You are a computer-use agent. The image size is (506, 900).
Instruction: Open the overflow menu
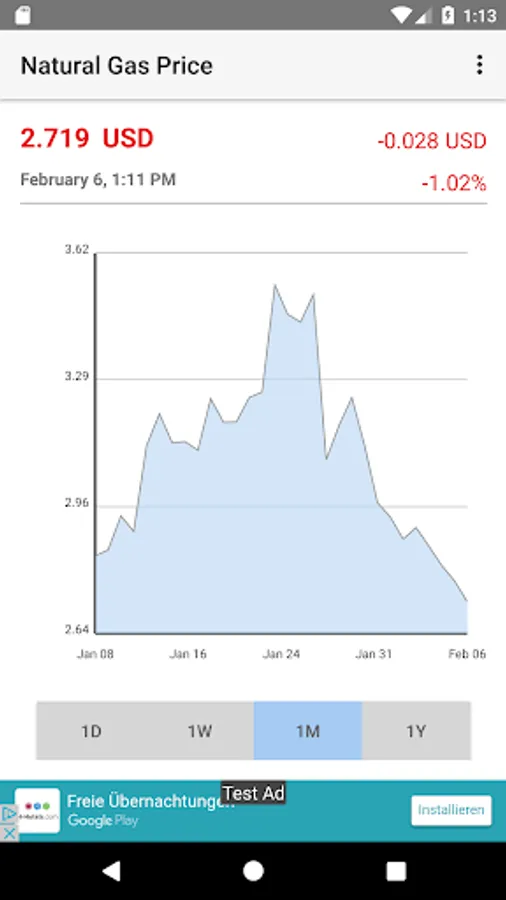click(479, 65)
